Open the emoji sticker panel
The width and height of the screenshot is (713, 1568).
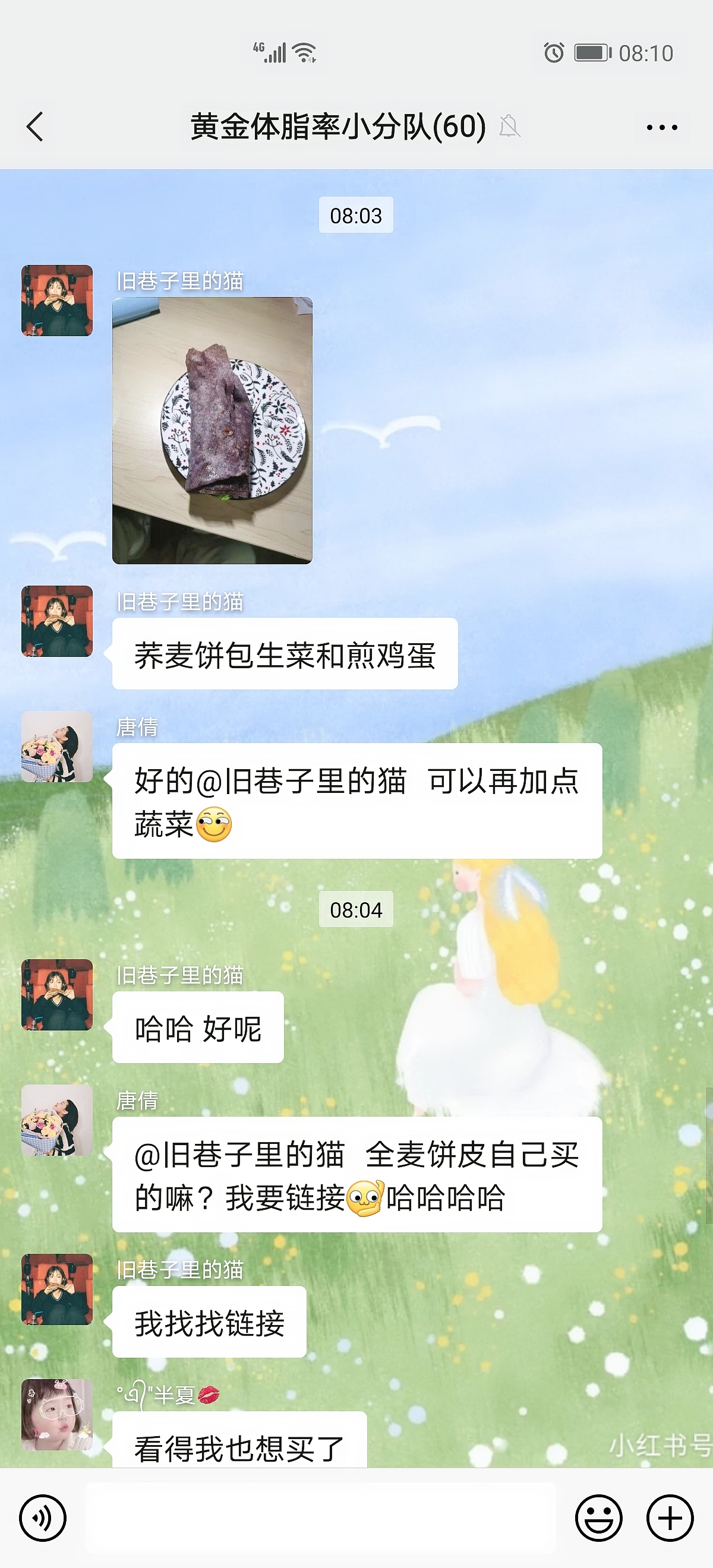(598, 1518)
